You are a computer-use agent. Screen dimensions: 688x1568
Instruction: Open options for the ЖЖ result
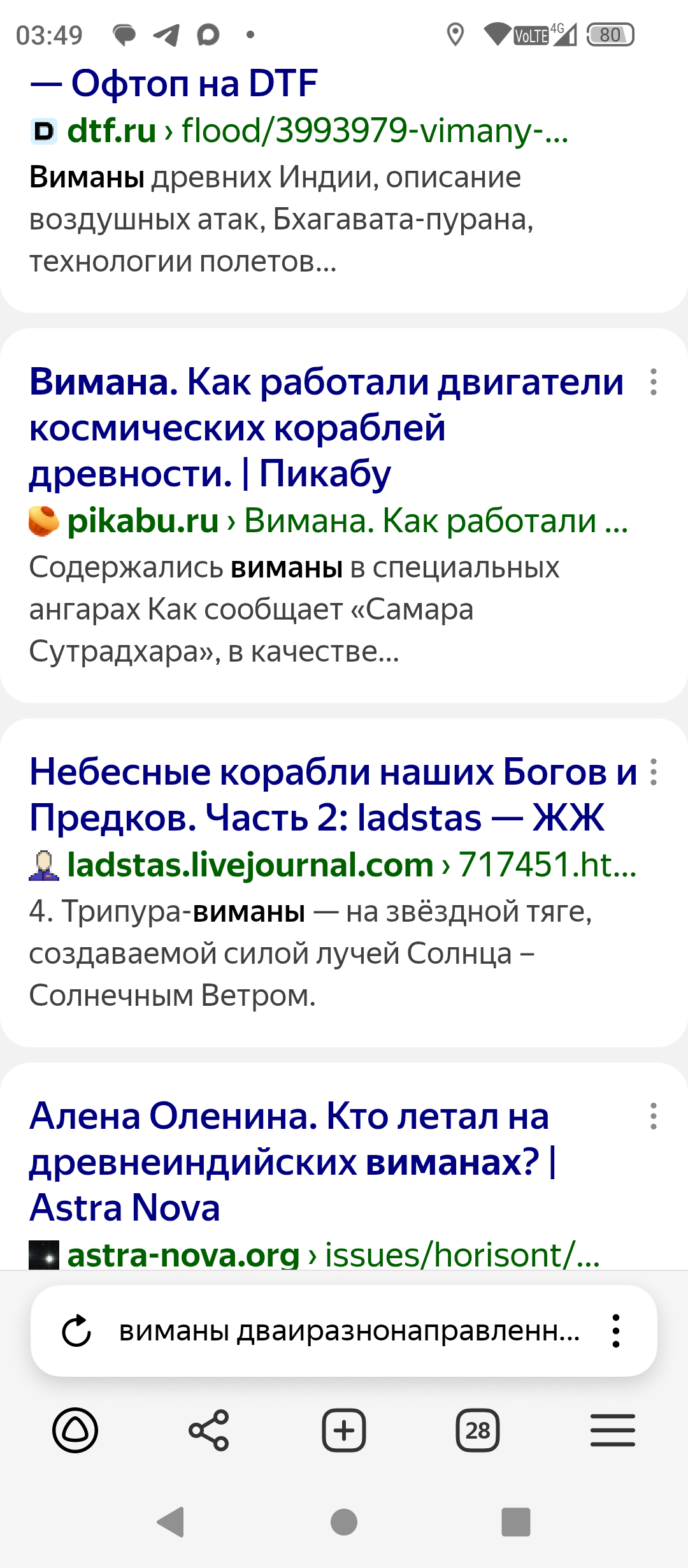(653, 772)
